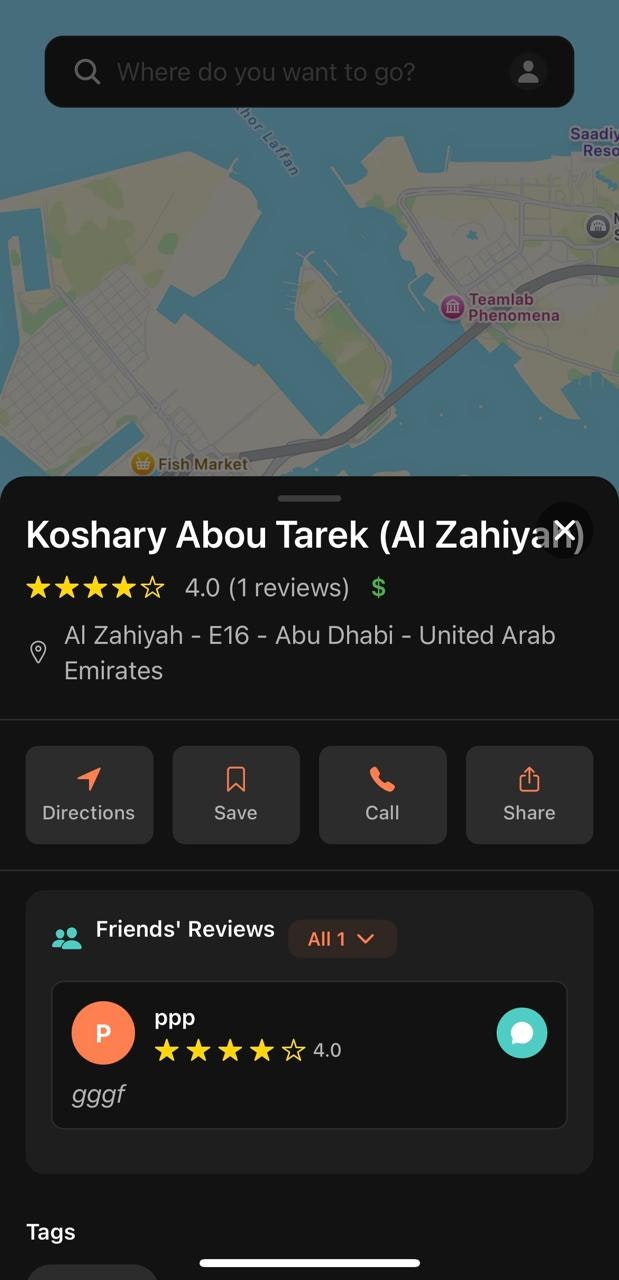This screenshot has height=1280, width=619.
Task: Expand the 'All 1' reviews filter dropdown
Action: [342, 939]
